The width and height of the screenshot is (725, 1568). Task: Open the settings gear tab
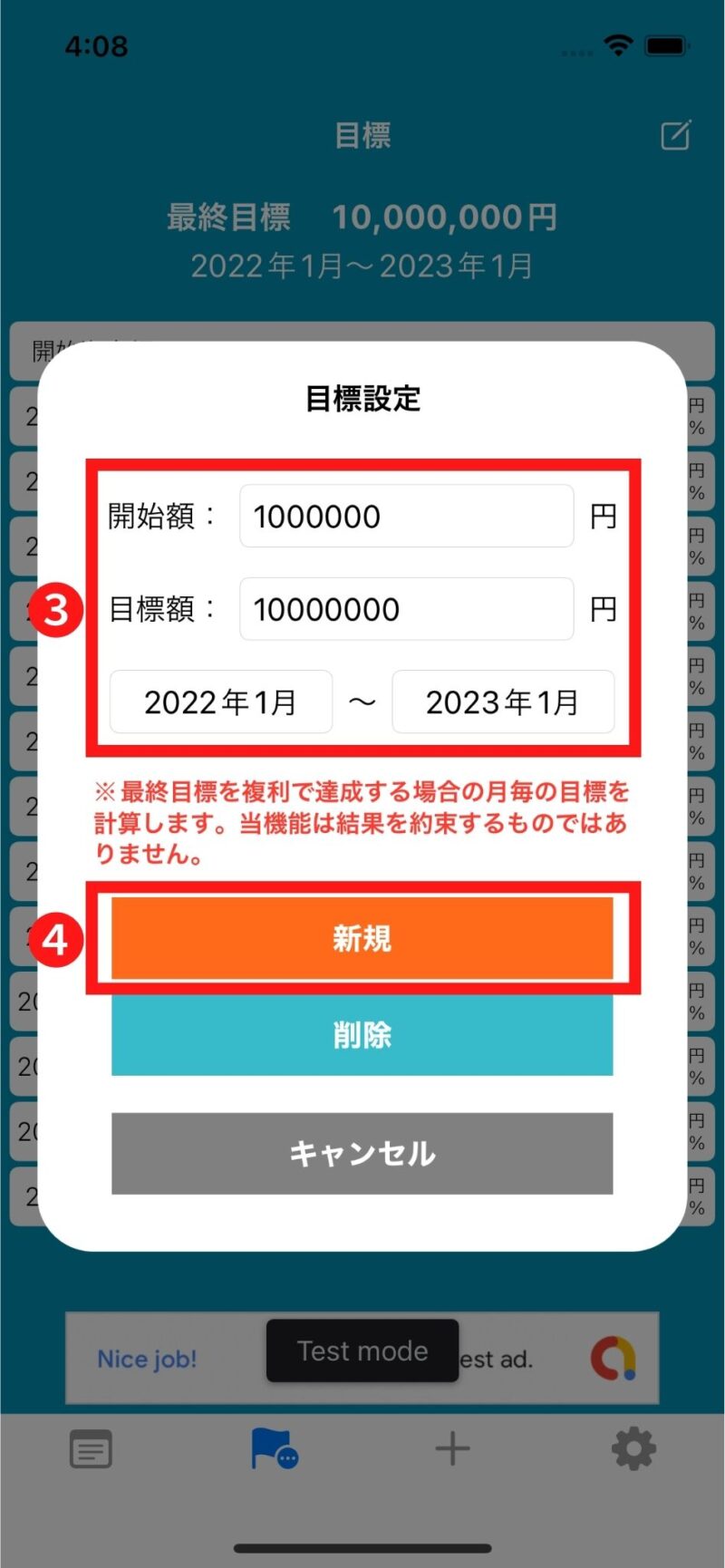633,1448
